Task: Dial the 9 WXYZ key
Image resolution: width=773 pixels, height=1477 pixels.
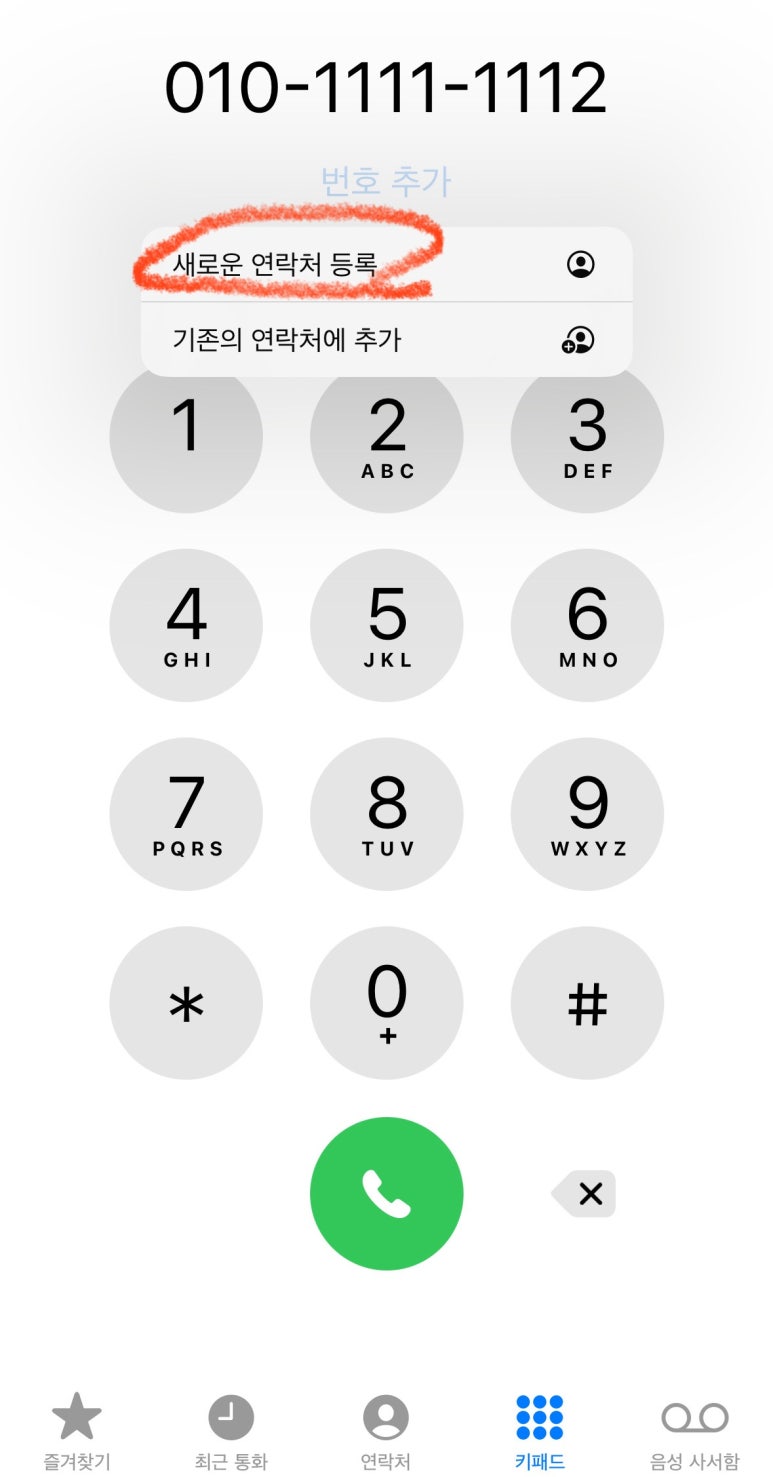Action: 587,815
